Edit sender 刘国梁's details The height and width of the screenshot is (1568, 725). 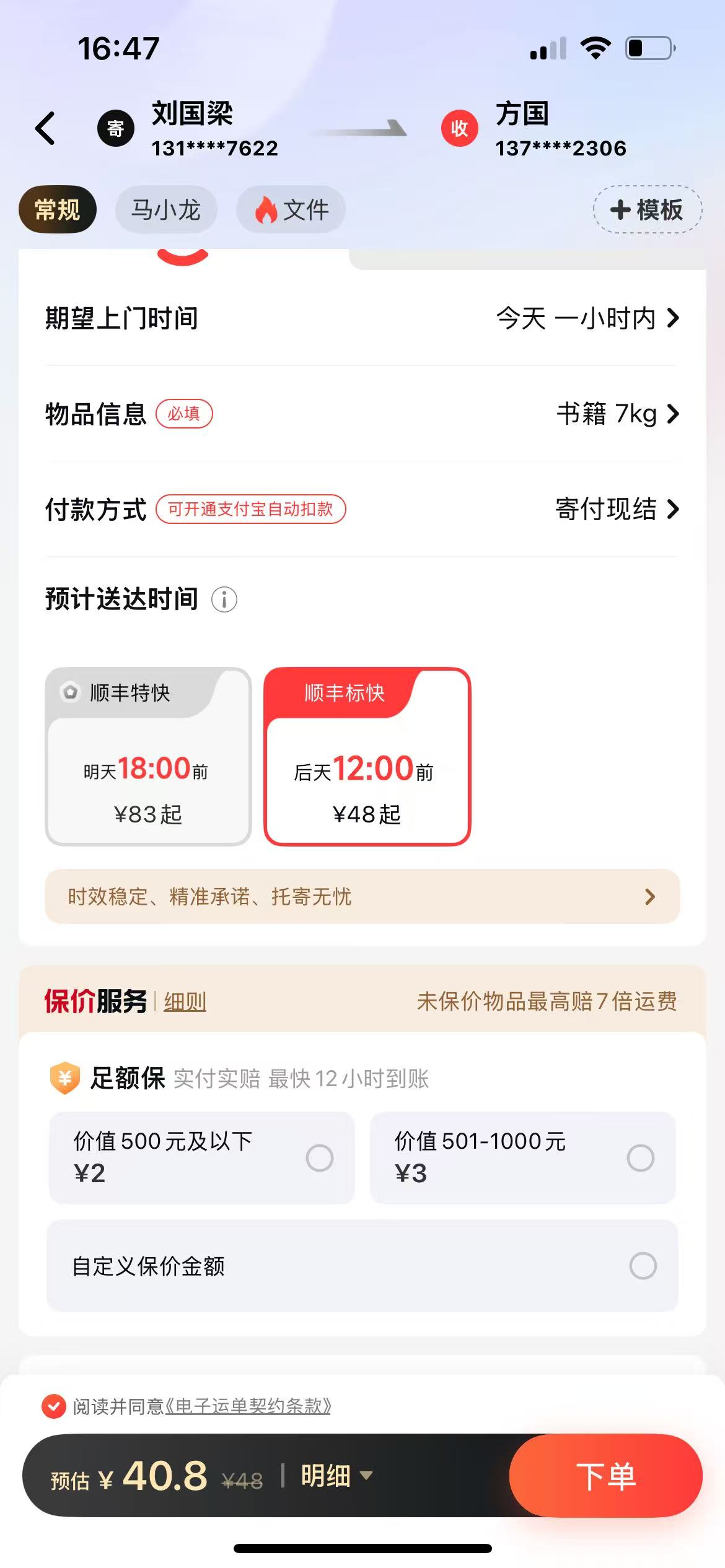click(x=192, y=129)
